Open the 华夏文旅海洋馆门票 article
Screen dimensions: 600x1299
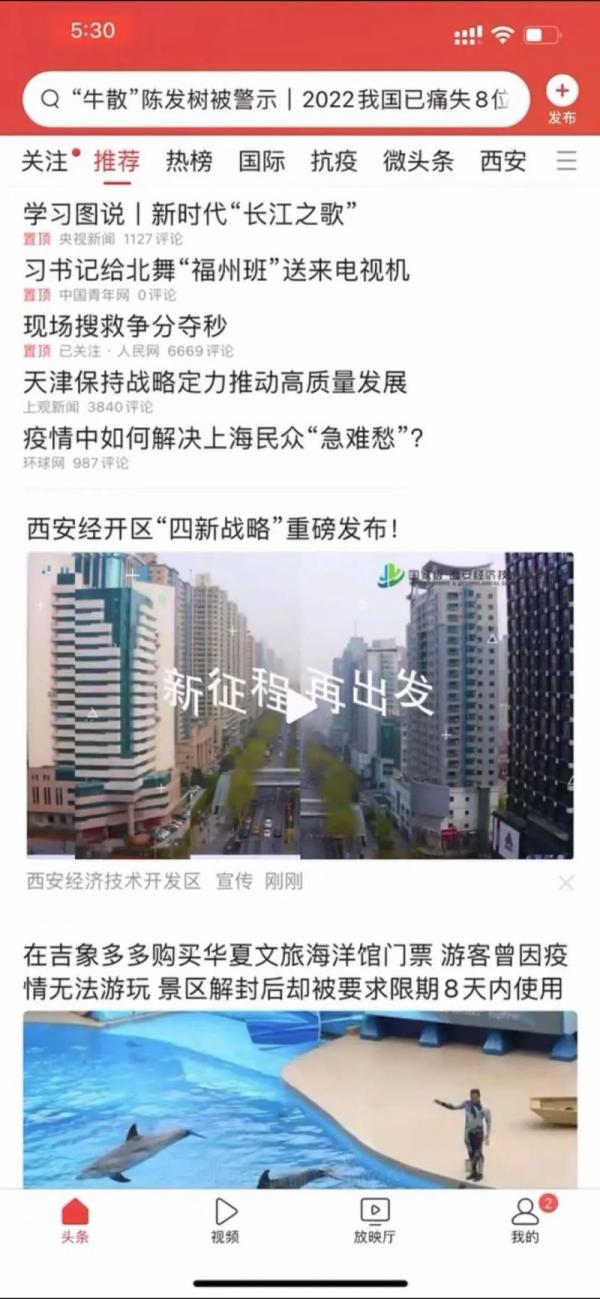click(x=295, y=972)
